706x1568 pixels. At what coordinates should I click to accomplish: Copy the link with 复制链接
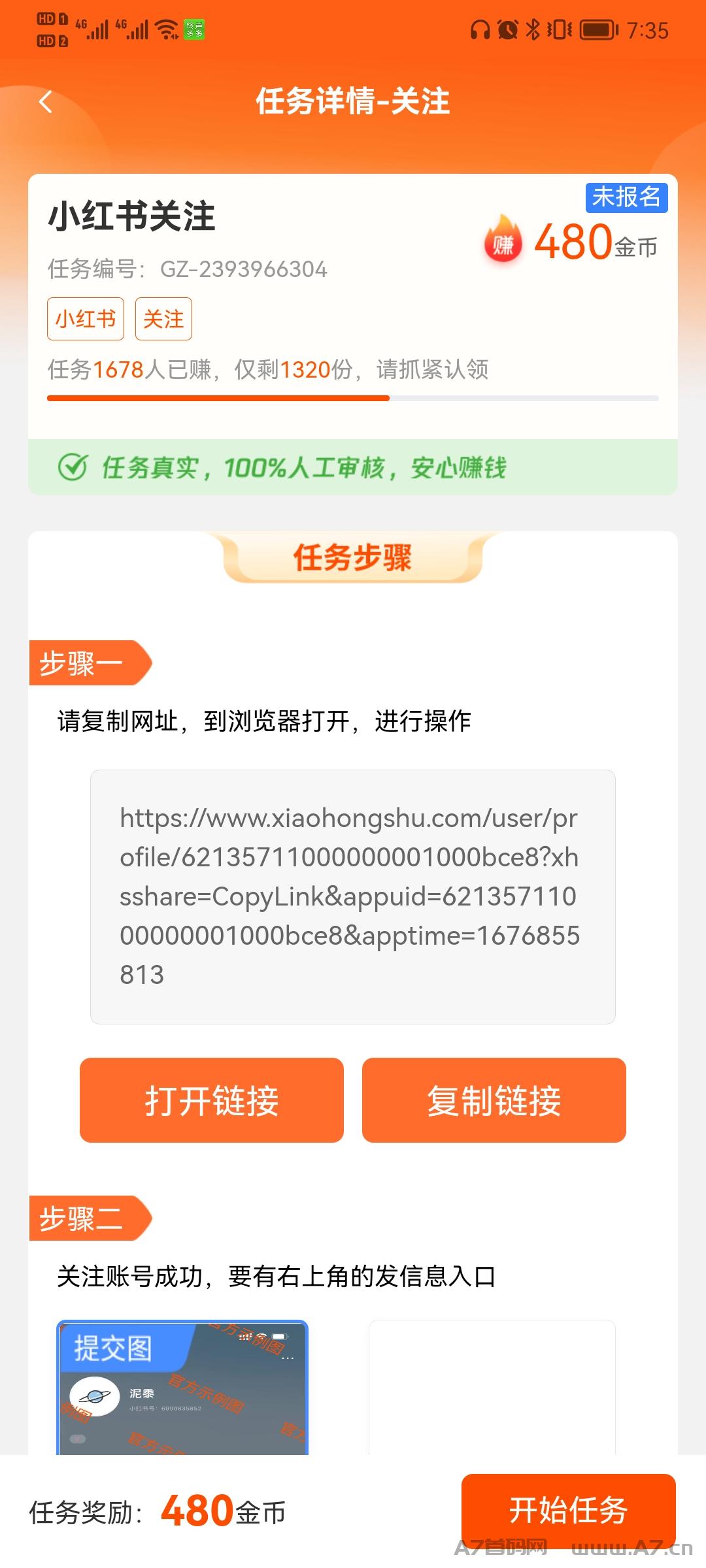point(494,1100)
